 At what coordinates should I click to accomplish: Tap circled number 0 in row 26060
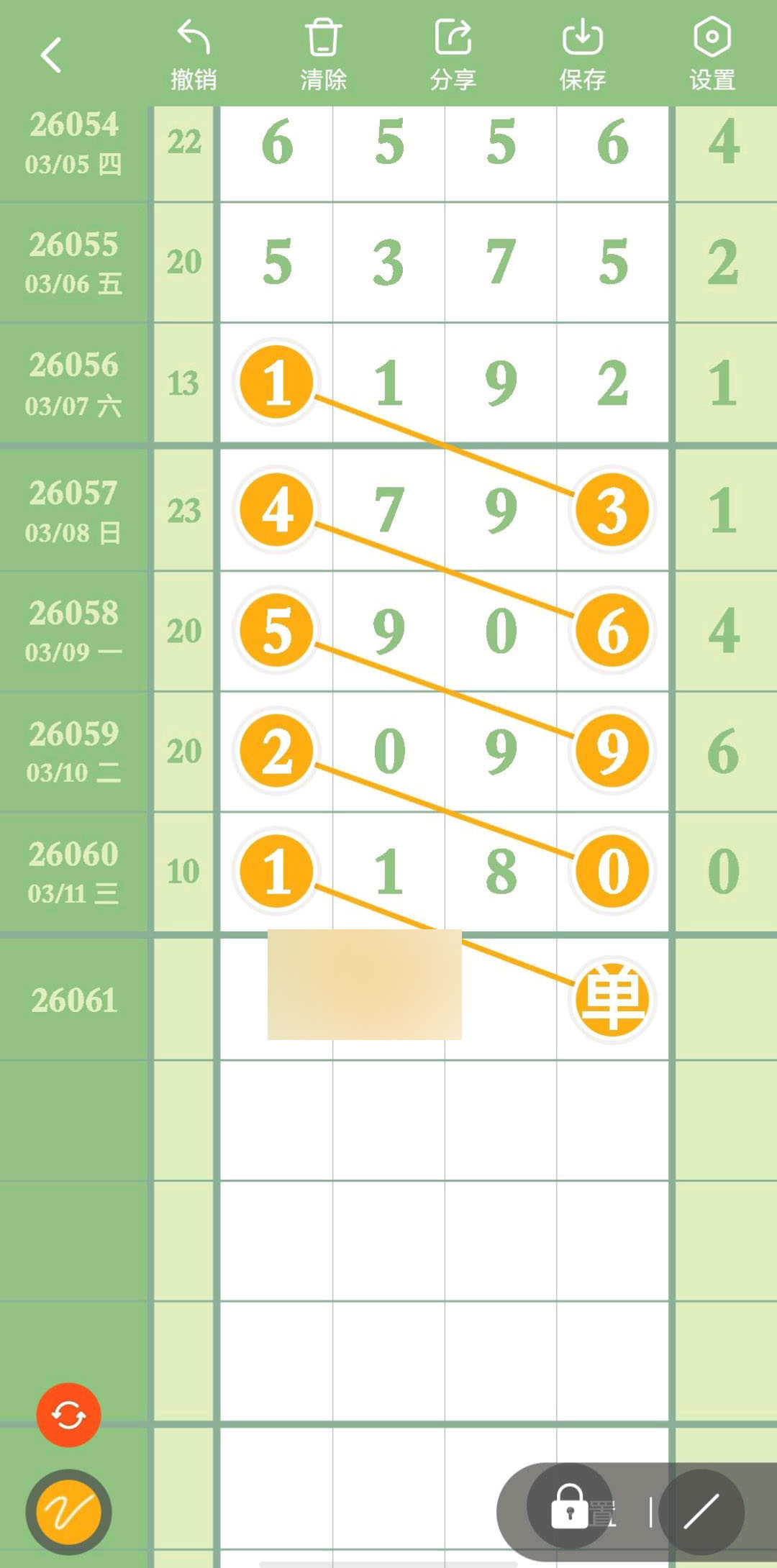[612, 871]
